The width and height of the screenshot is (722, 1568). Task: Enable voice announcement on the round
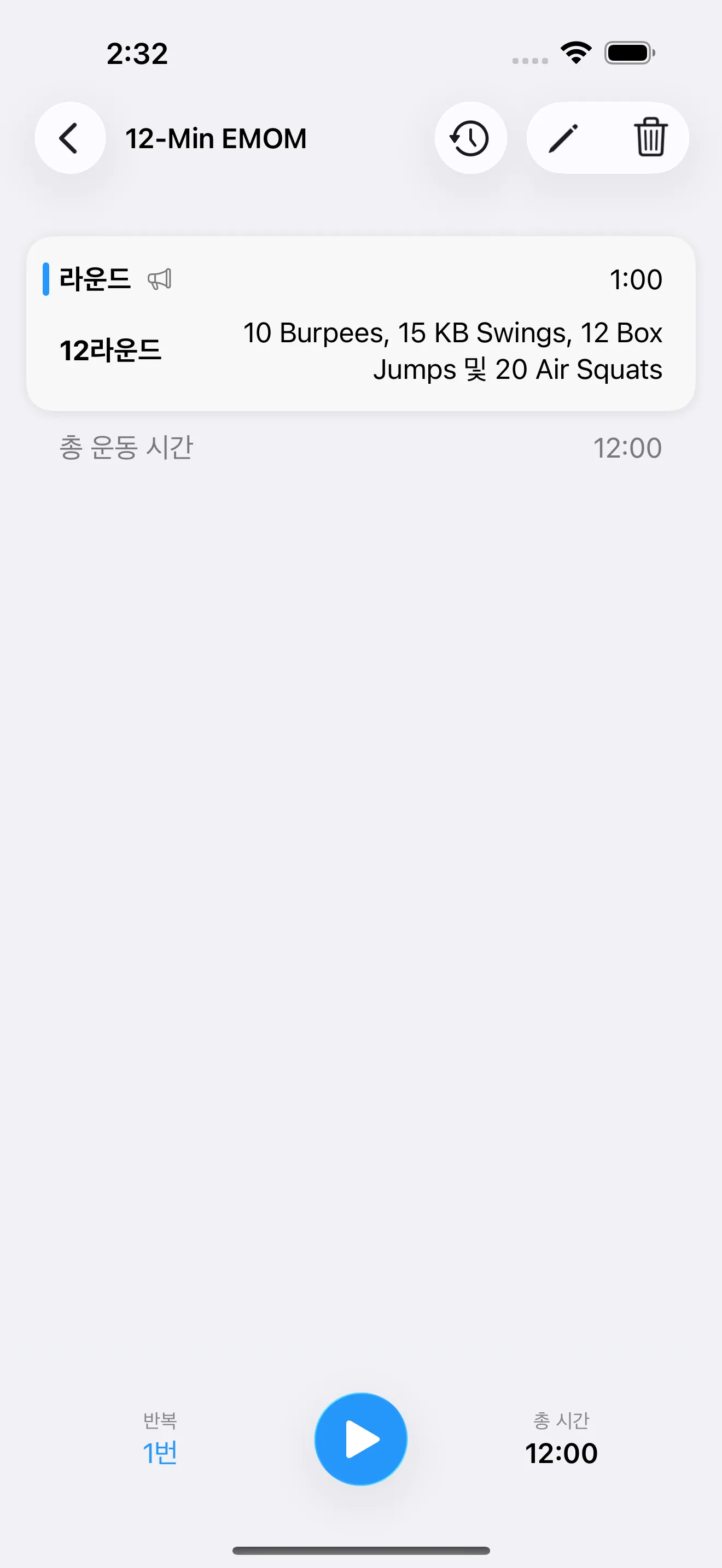(160, 280)
